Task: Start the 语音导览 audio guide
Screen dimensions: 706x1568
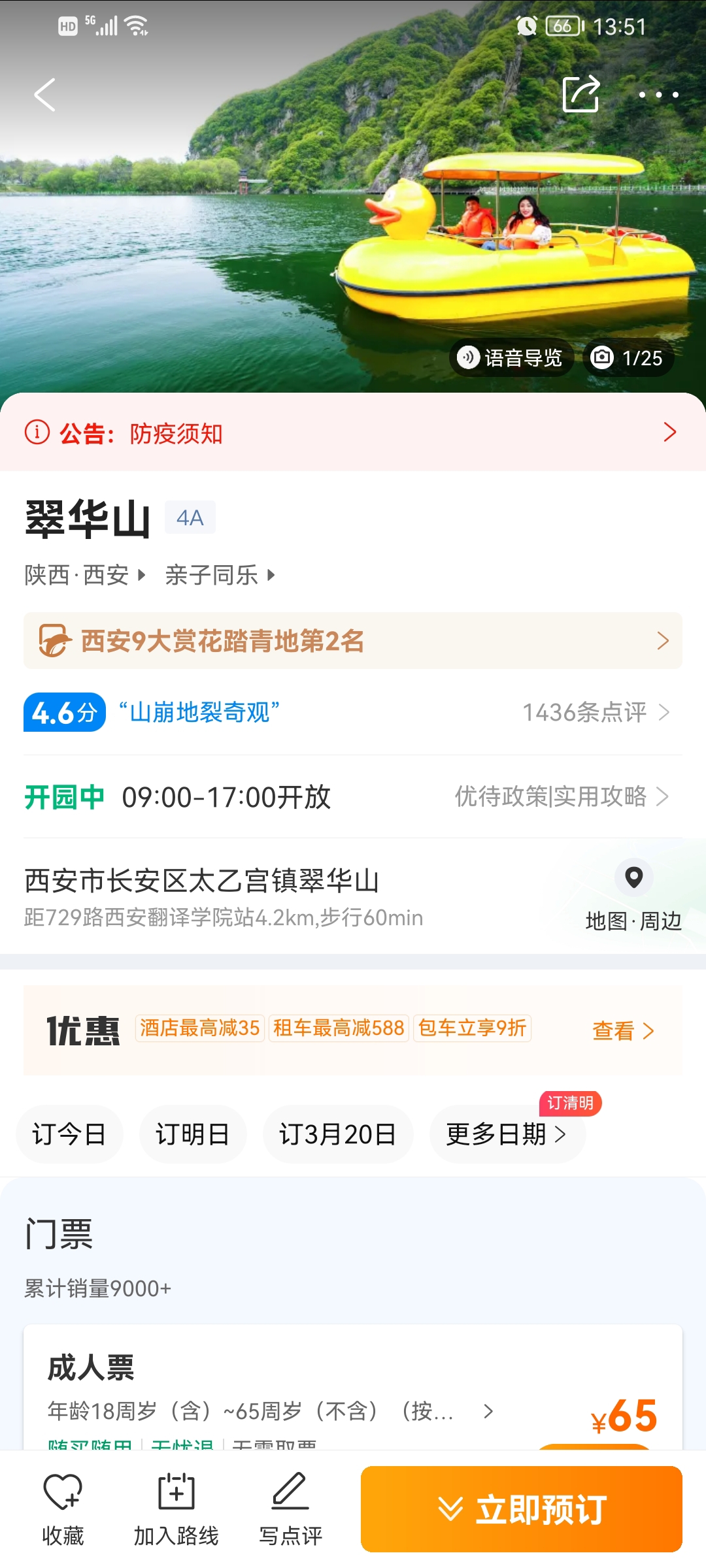Action: (x=511, y=357)
